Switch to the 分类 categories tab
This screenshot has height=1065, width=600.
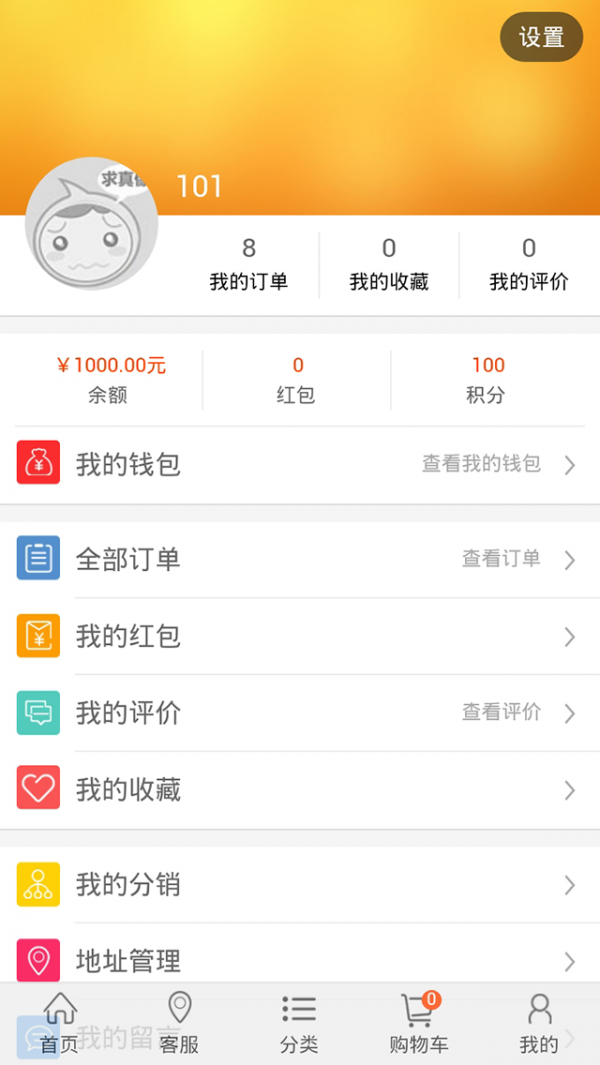tap(299, 1024)
